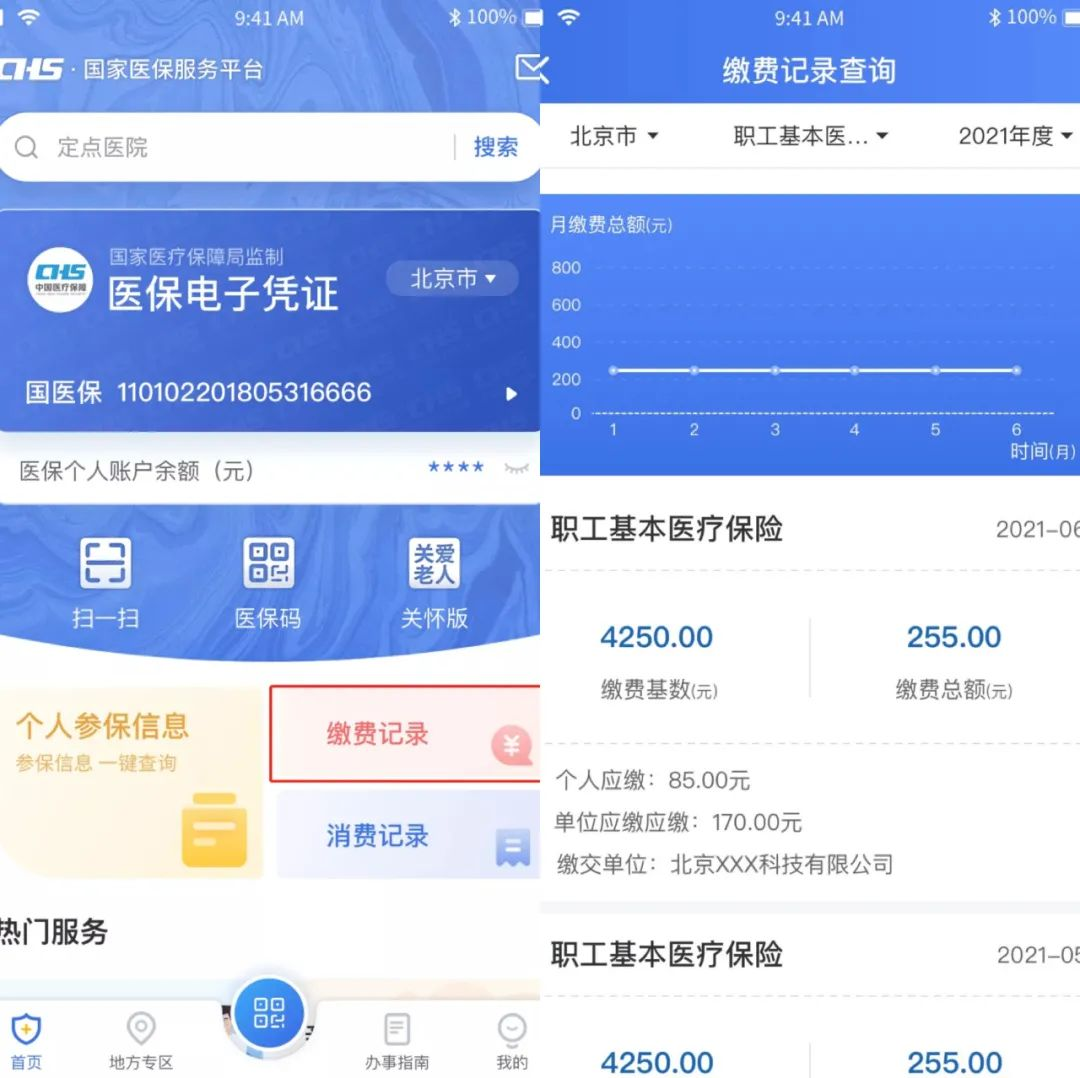Open 个人参保信息 card

point(130,782)
